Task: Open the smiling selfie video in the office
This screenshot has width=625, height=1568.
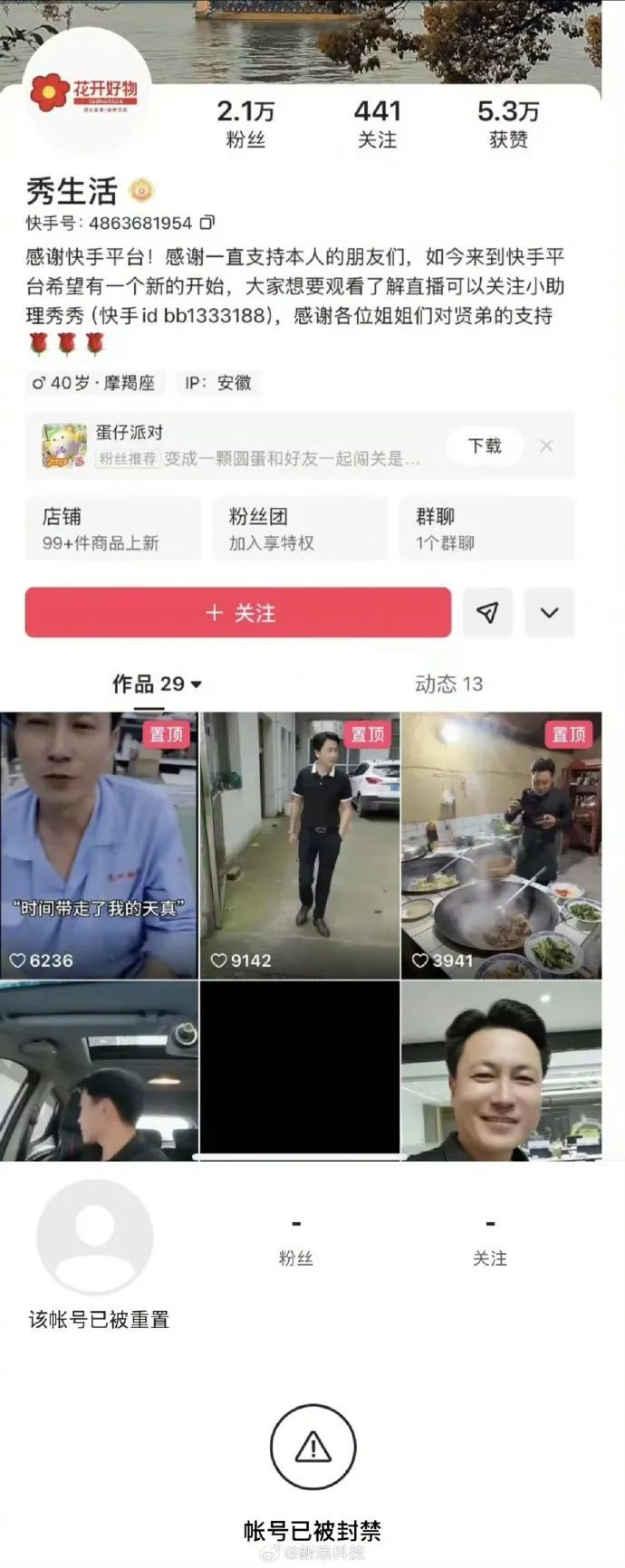Action: point(501,1070)
